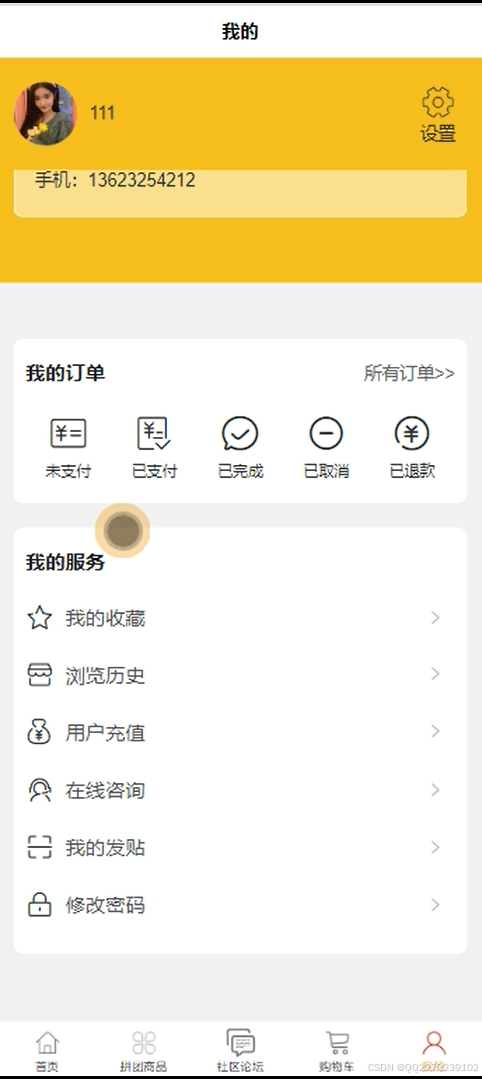Switch to the 社区论坛 forum tab

240,1051
